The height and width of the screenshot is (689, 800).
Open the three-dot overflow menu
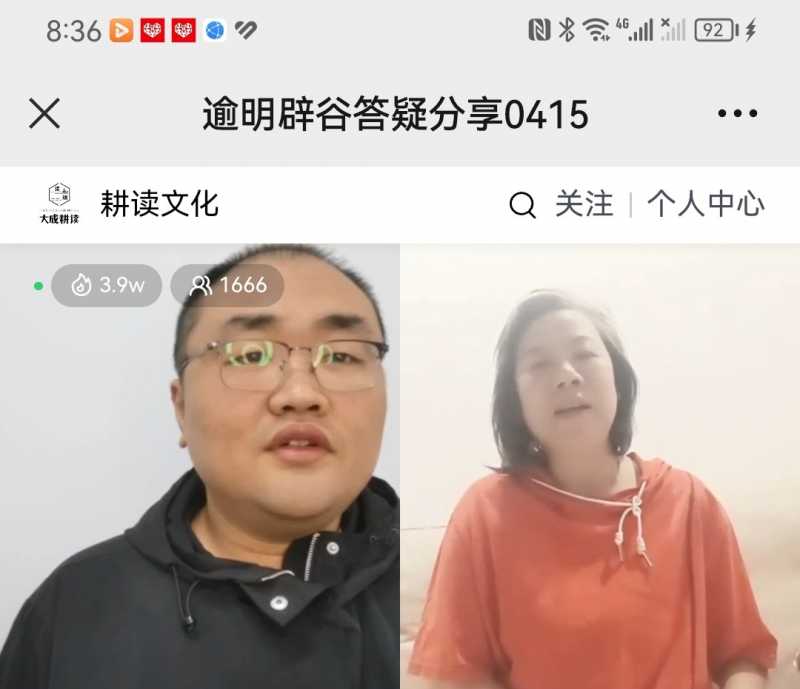point(737,114)
